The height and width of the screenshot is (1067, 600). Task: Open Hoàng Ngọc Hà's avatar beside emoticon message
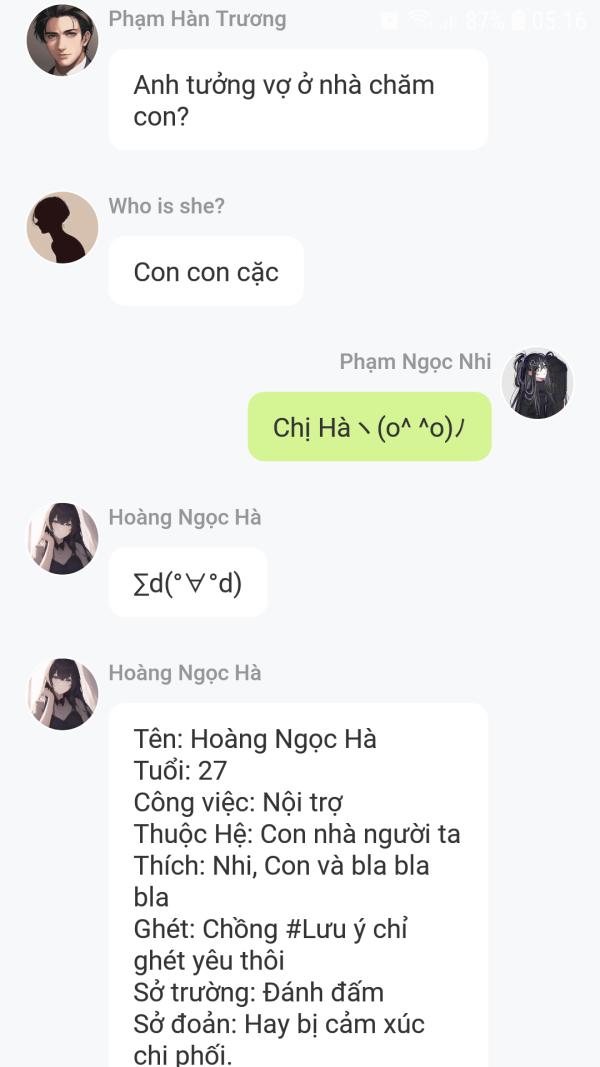click(x=62, y=538)
